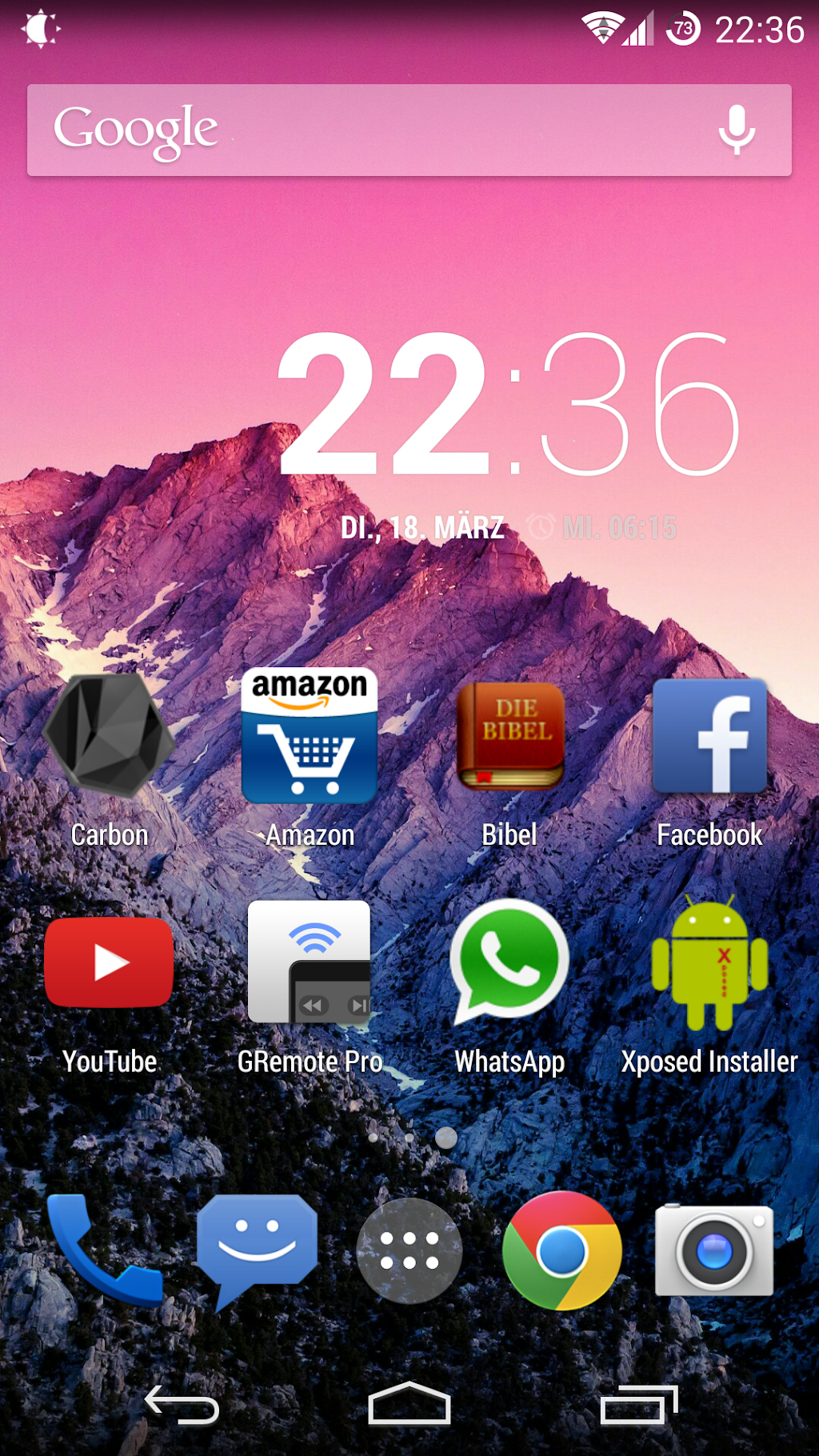The height and width of the screenshot is (1456, 819).
Task: Open the phone dialer
Action: pyautogui.click(x=104, y=1250)
